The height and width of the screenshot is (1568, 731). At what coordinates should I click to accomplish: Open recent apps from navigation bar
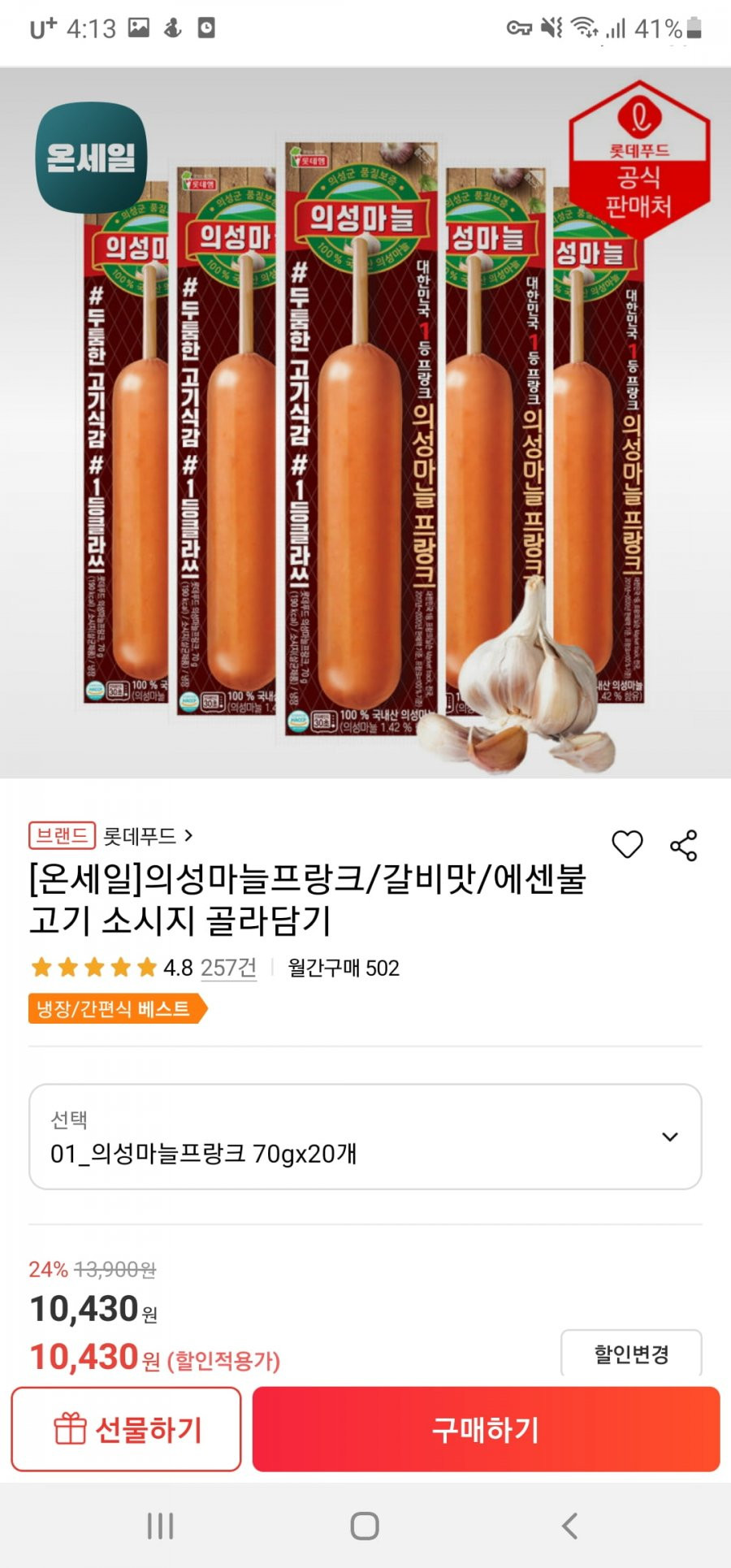point(160,1526)
